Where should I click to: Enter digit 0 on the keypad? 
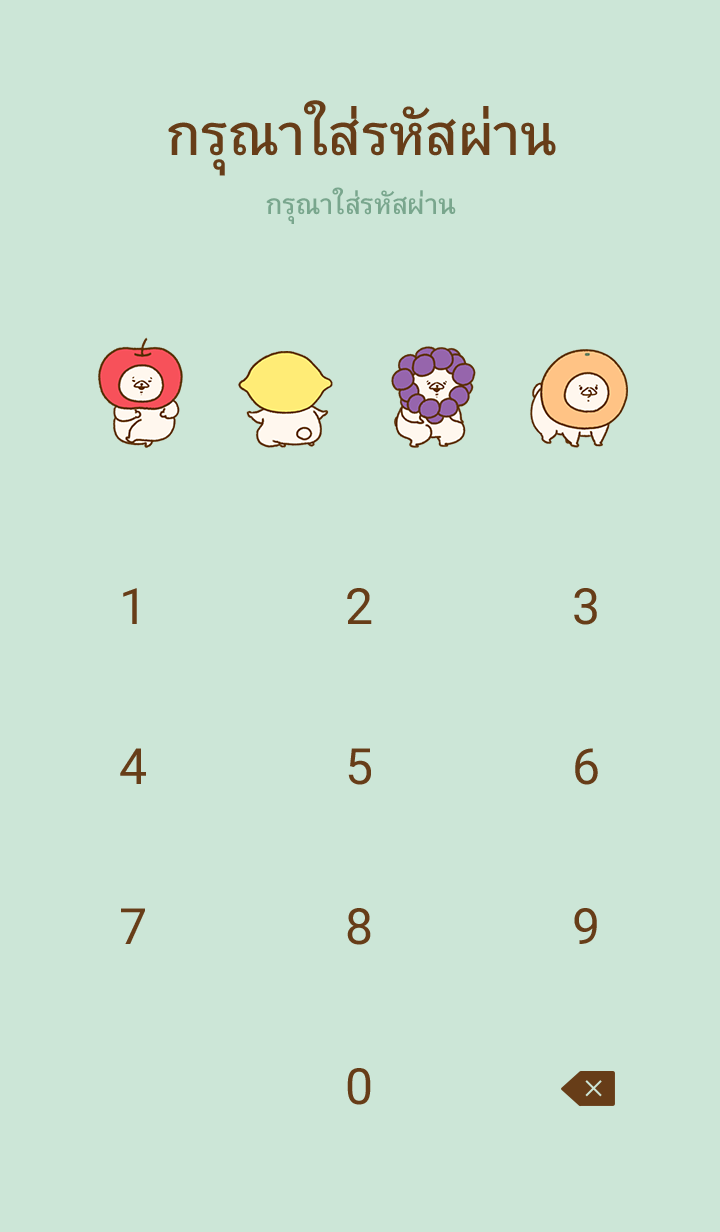click(359, 1087)
